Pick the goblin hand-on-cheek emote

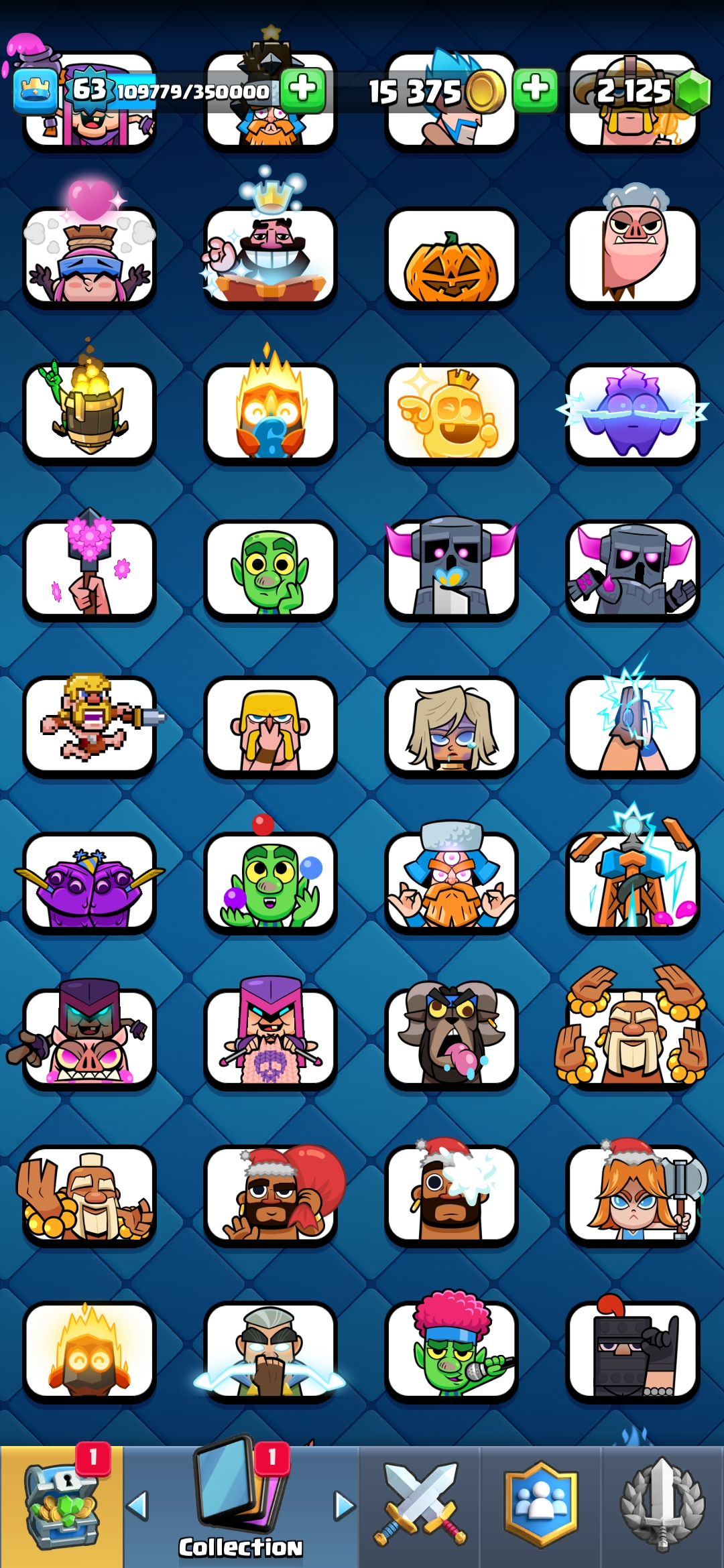[270, 570]
